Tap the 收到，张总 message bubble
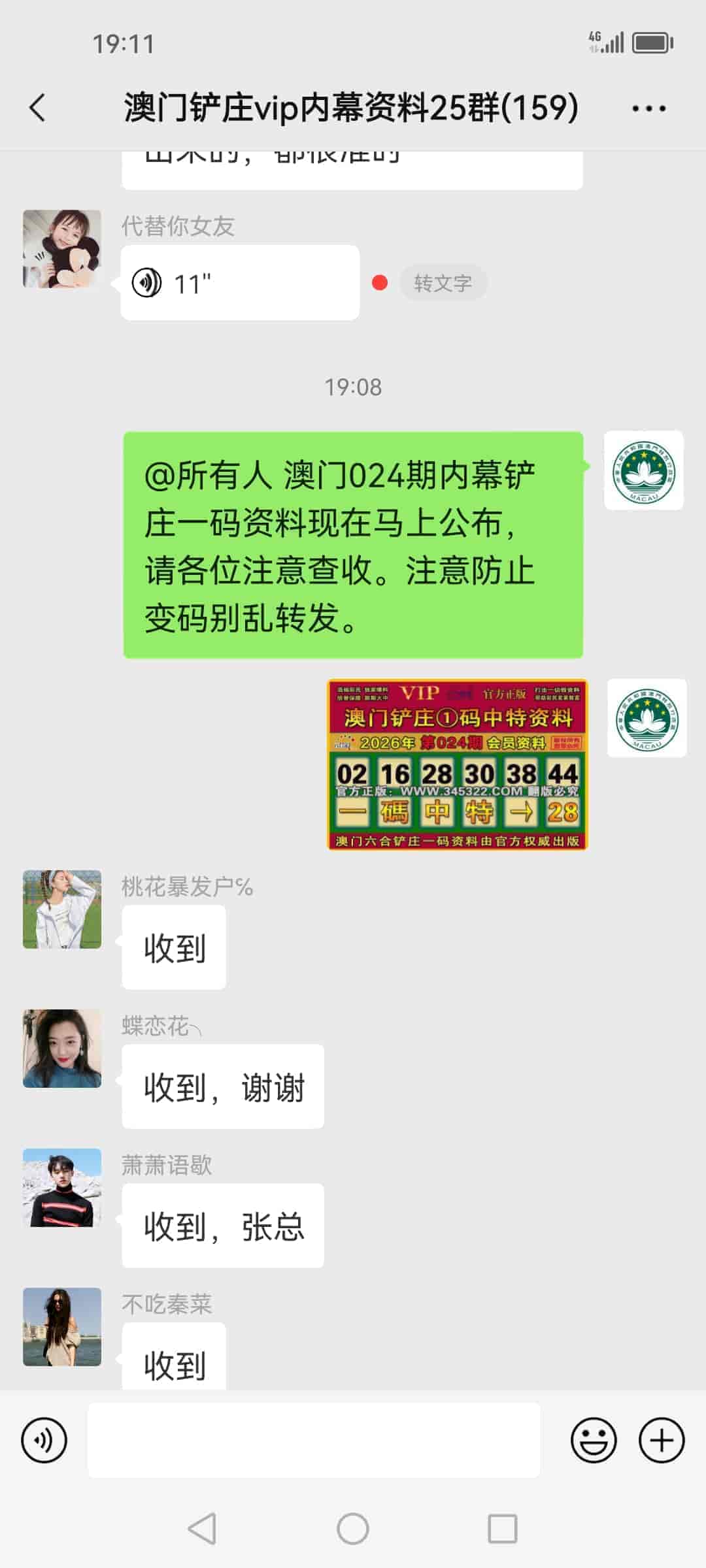 point(222,1226)
